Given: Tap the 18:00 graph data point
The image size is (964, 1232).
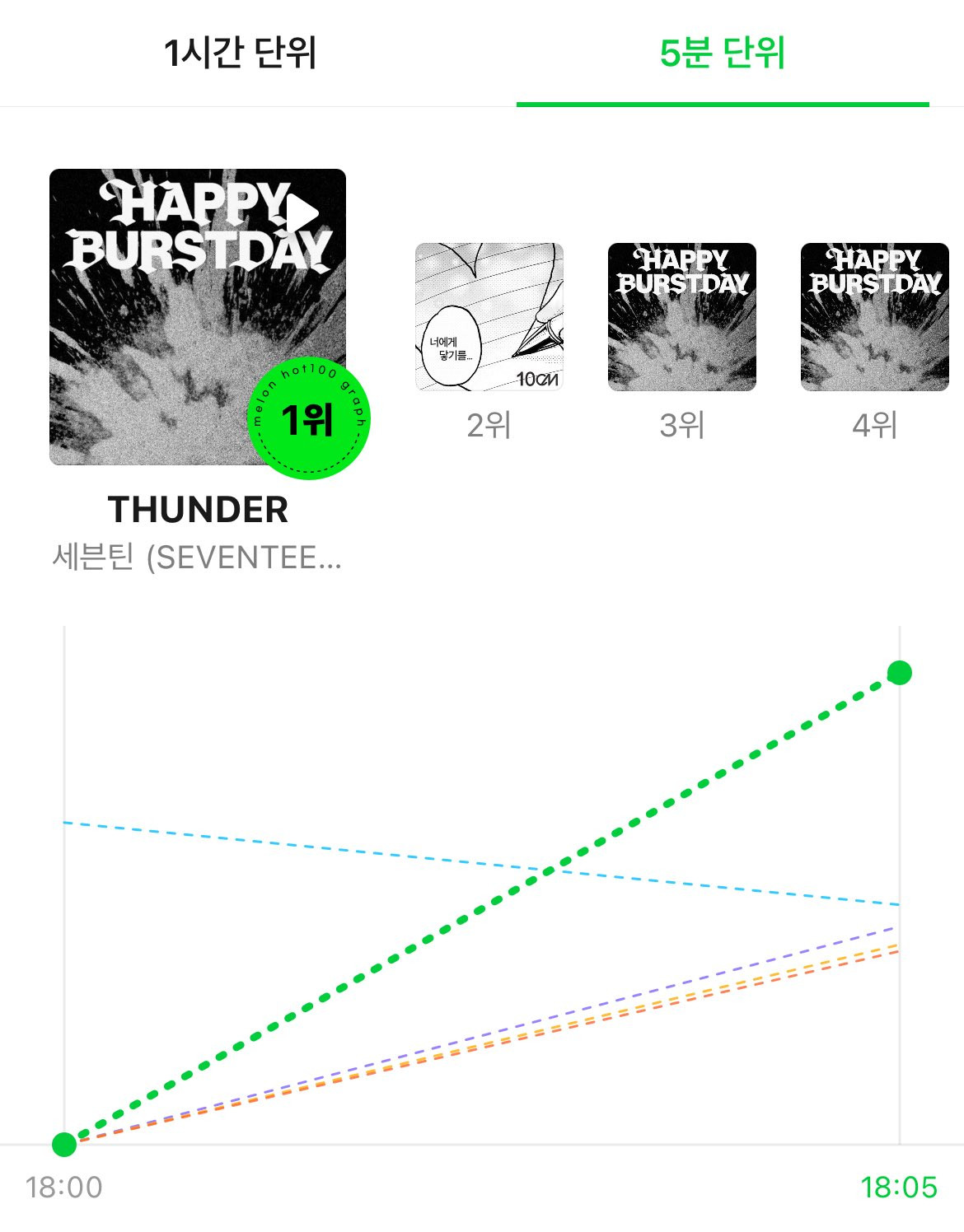Looking at the screenshot, I should point(64,1144).
